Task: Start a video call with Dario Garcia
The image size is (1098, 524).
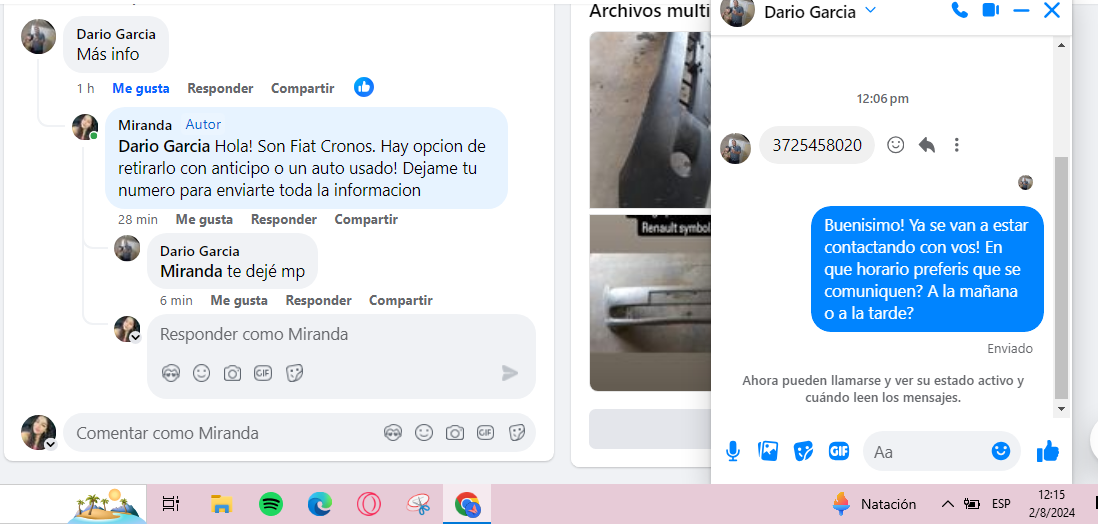Action: pyautogui.click(x=990, y=11)
